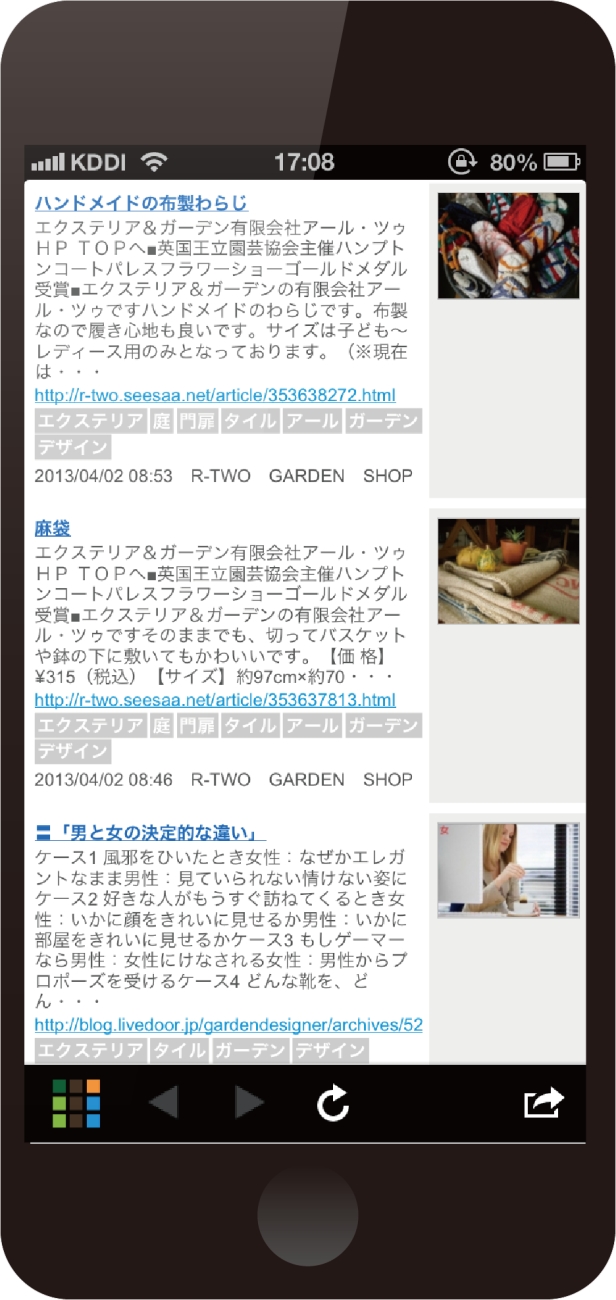Image resolution: width=616 pixels, height=1300 pixels.
Task: Open the article ハンドメイドの布製わらじ
Action: [x=141, y=203]
